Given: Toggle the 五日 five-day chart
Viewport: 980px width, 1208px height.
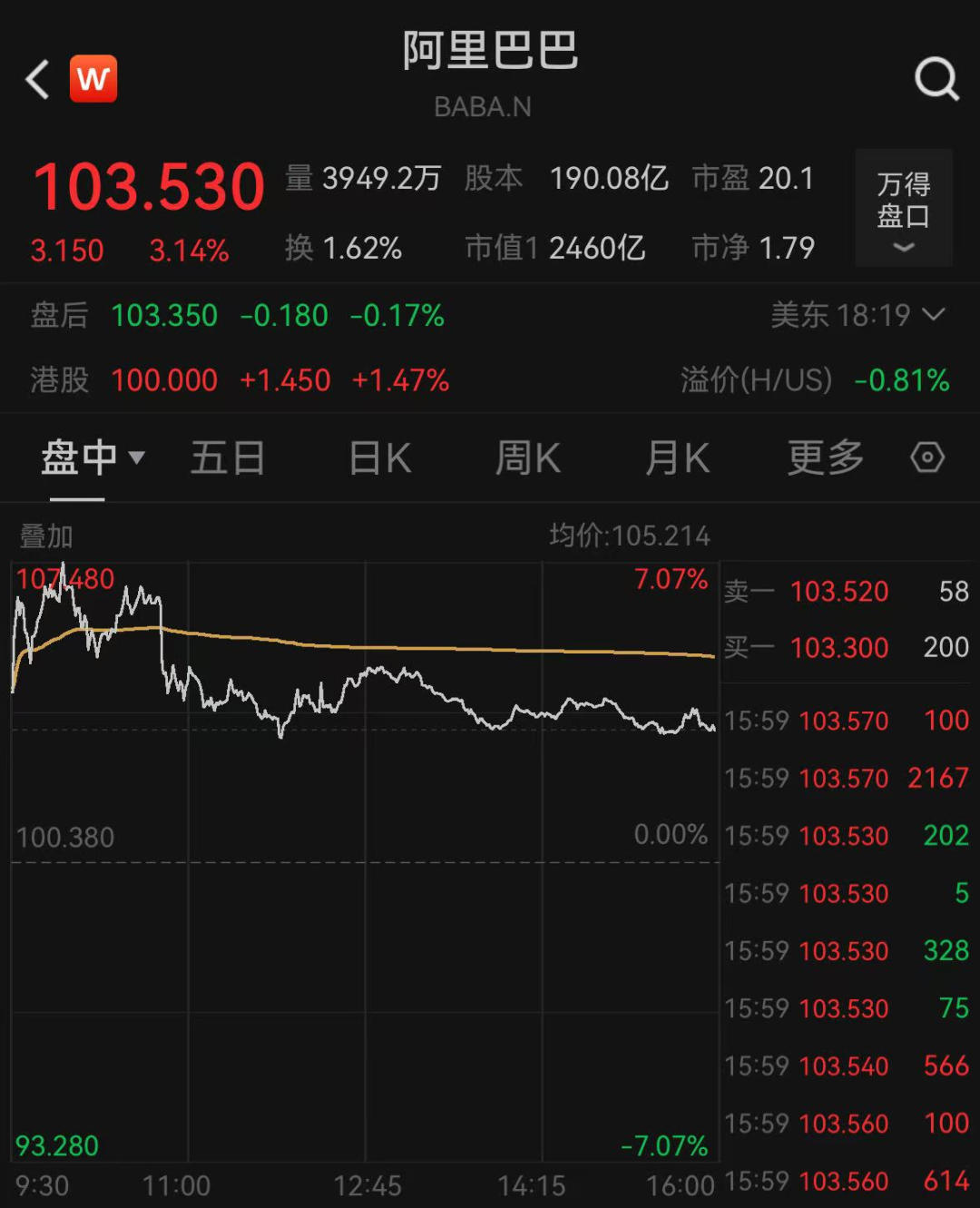Looking at the screenshot, I should click(228, 458).
